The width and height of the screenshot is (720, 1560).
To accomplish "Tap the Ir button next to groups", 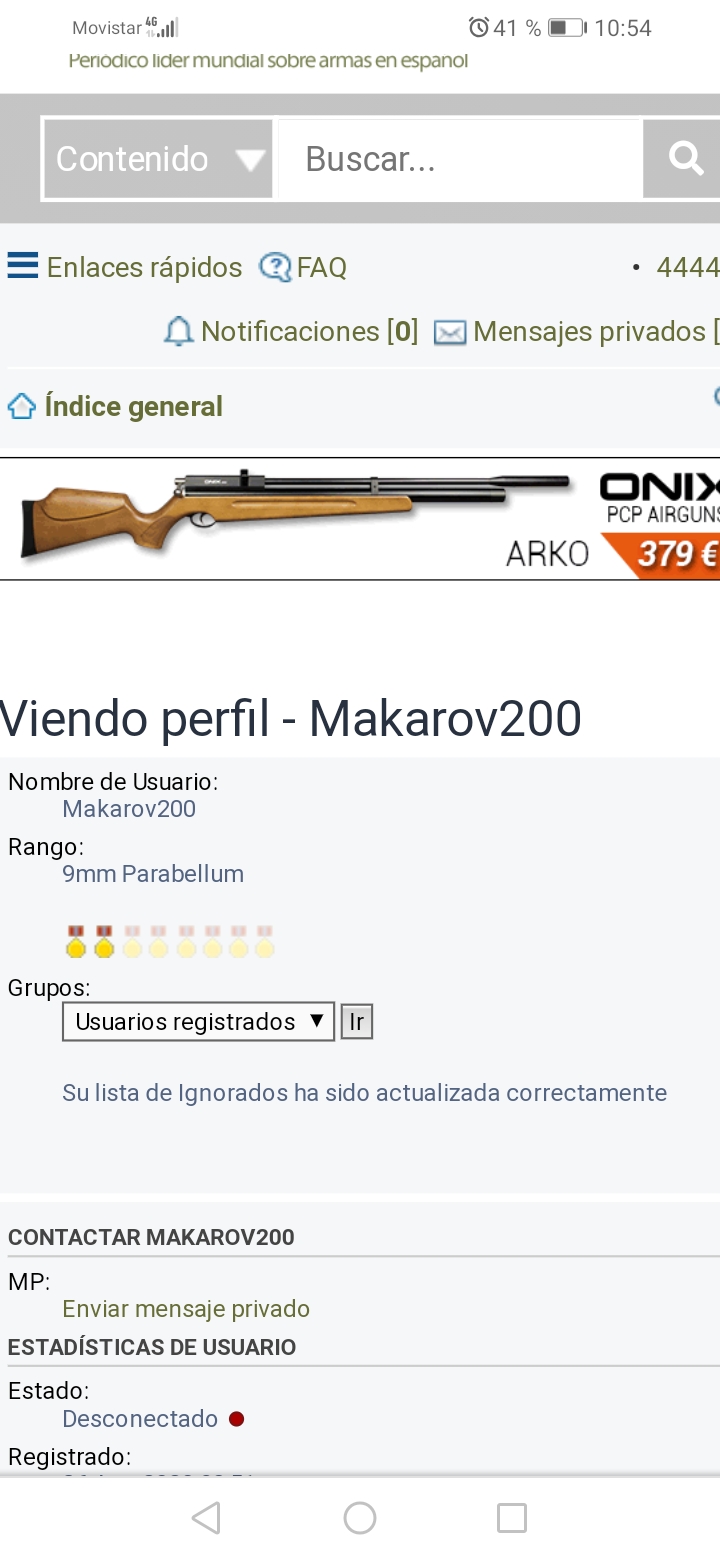I will pos(357,1022).
